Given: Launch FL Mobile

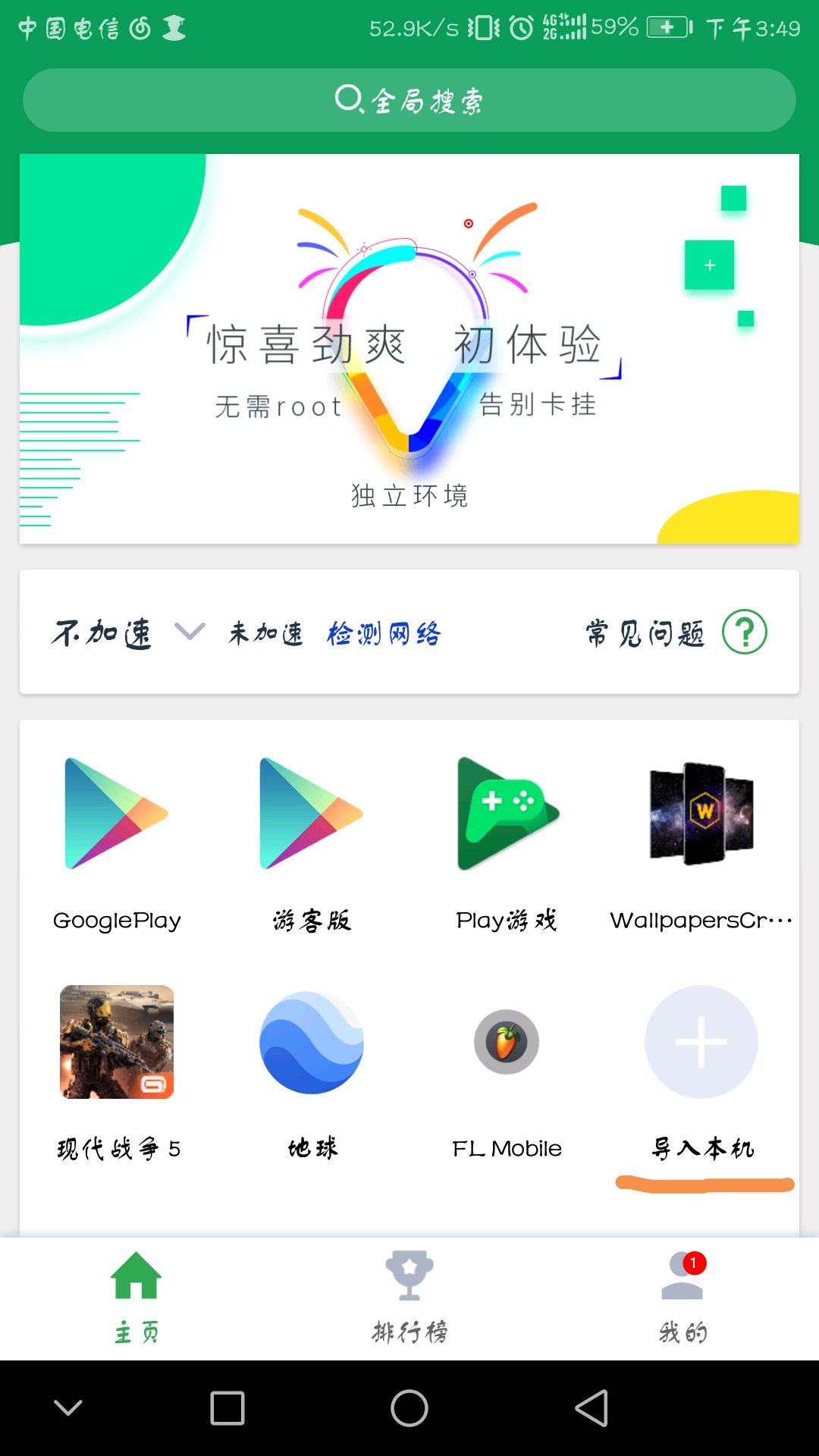Looking at the screenshot, I should pos(507,1042).
